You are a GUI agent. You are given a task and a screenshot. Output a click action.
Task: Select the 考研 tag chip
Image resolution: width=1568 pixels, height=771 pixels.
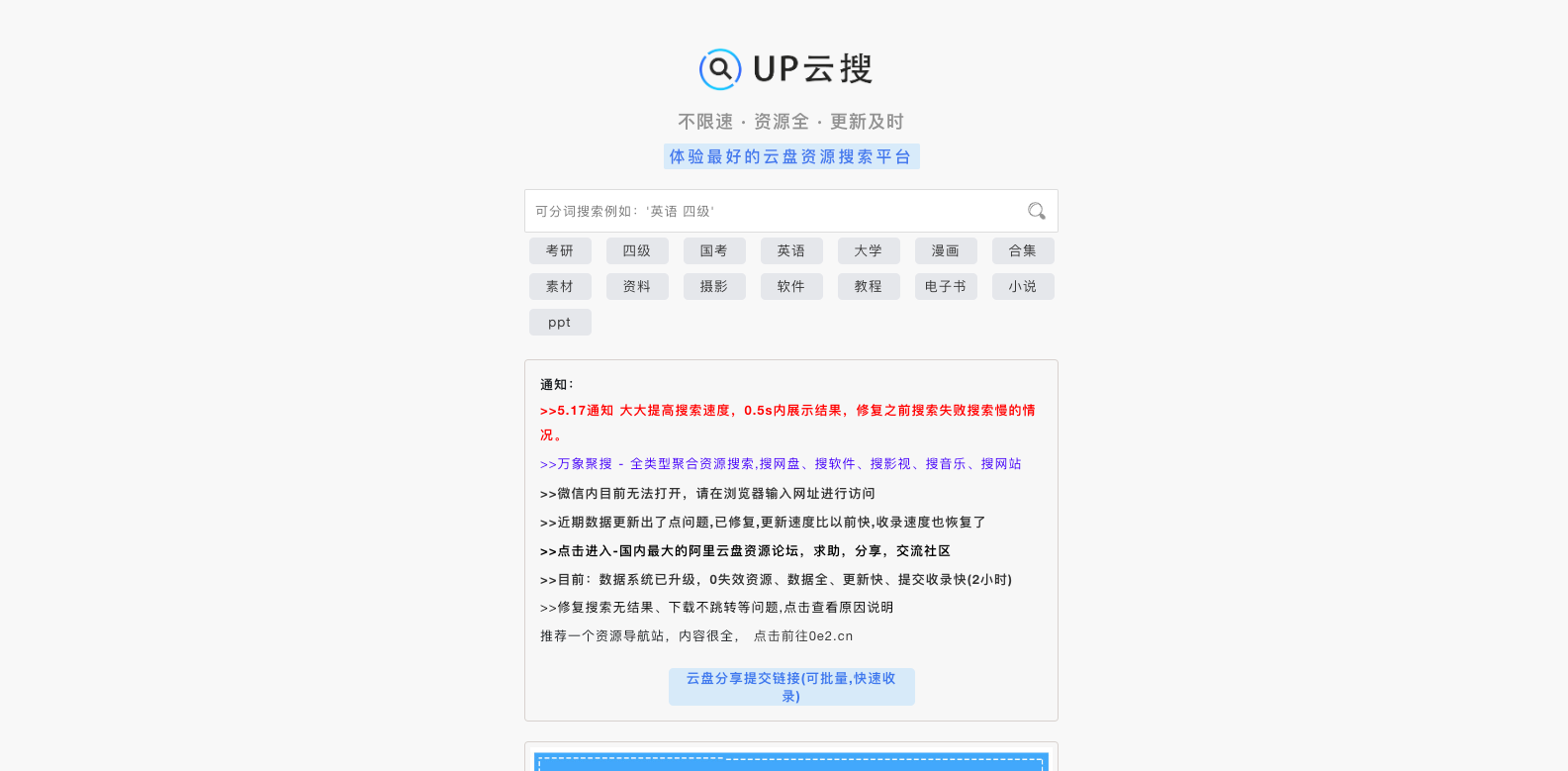(x=560, y=251)
